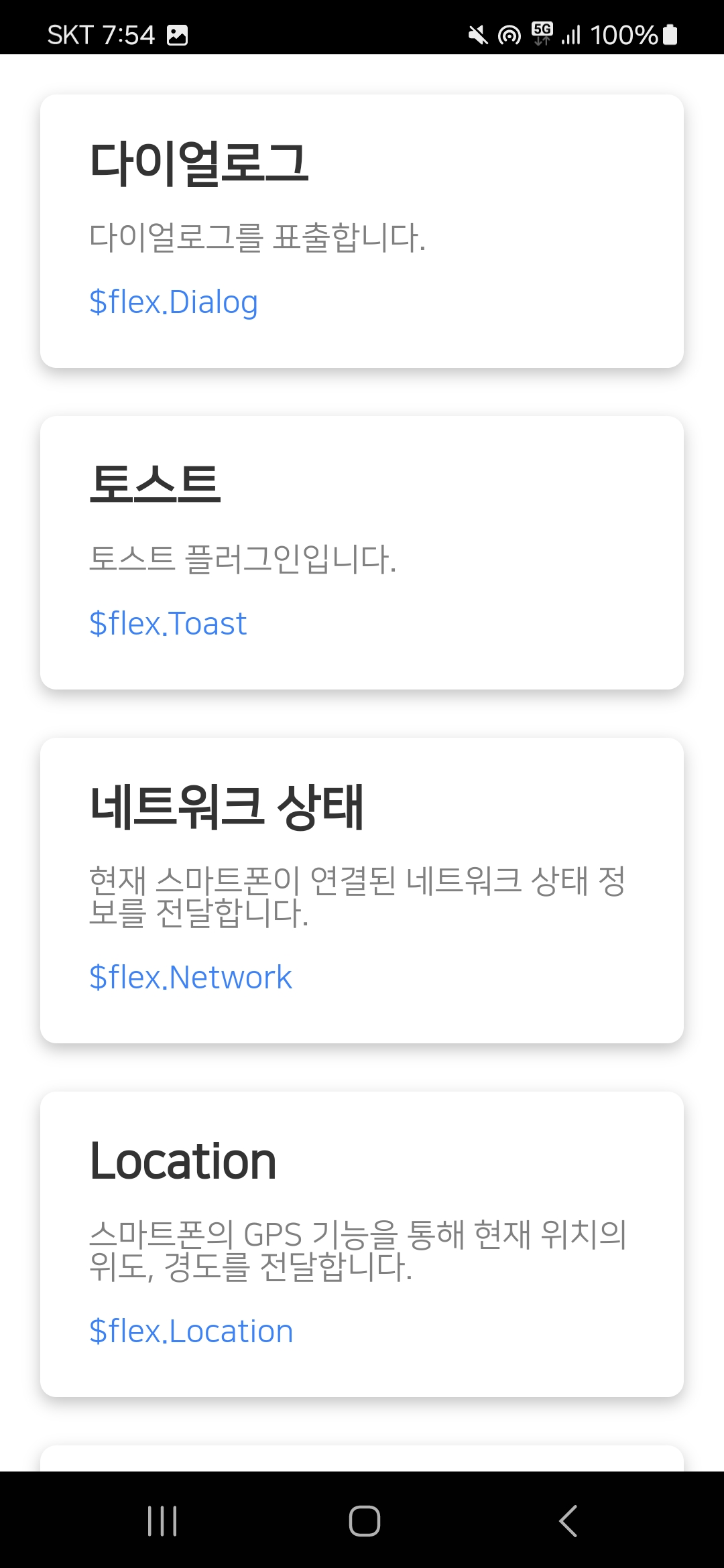Open the $flex.Location link

point(191,1330)
